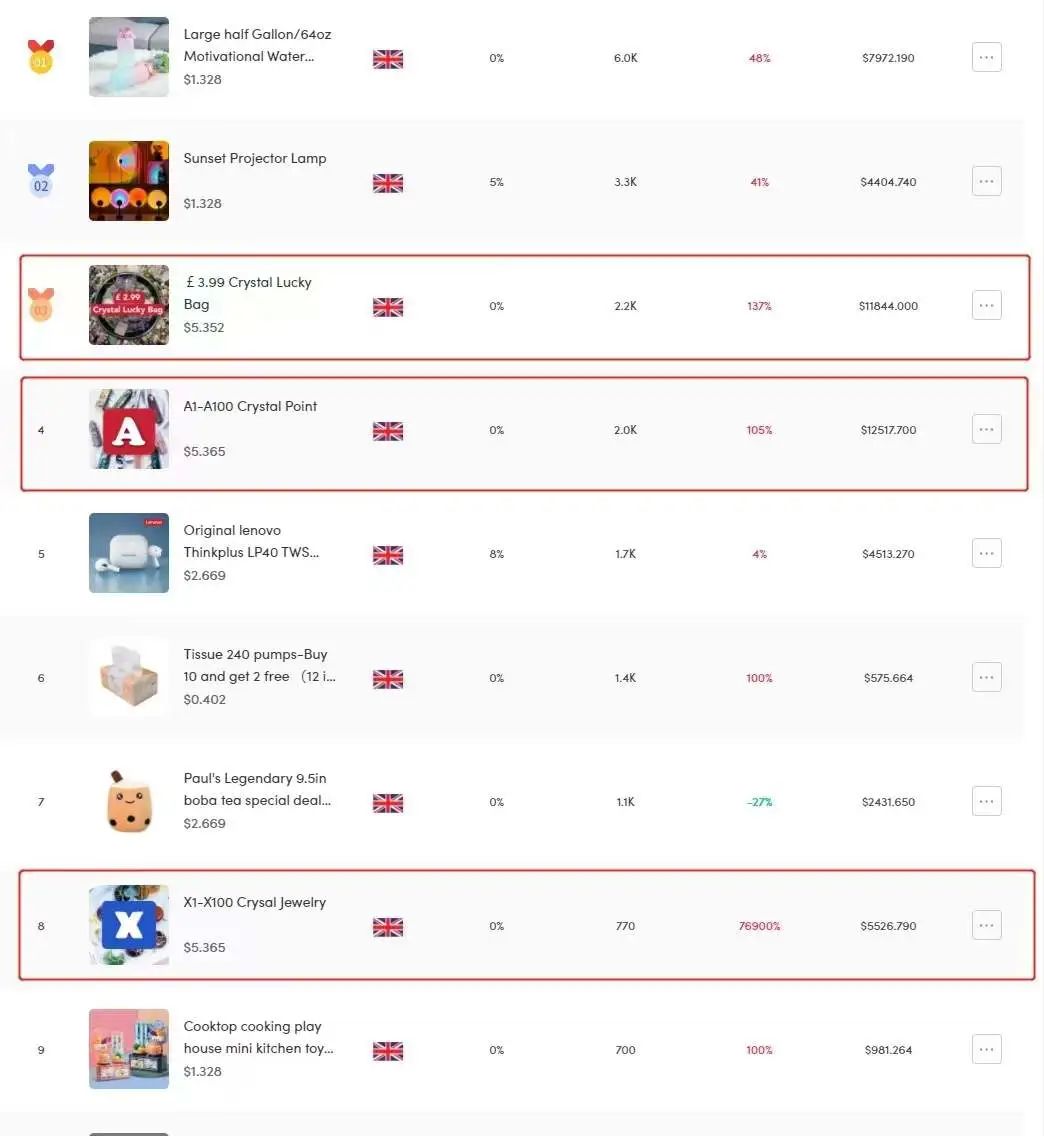Open the Sunset Projector Lamp product

coord(254,158)
